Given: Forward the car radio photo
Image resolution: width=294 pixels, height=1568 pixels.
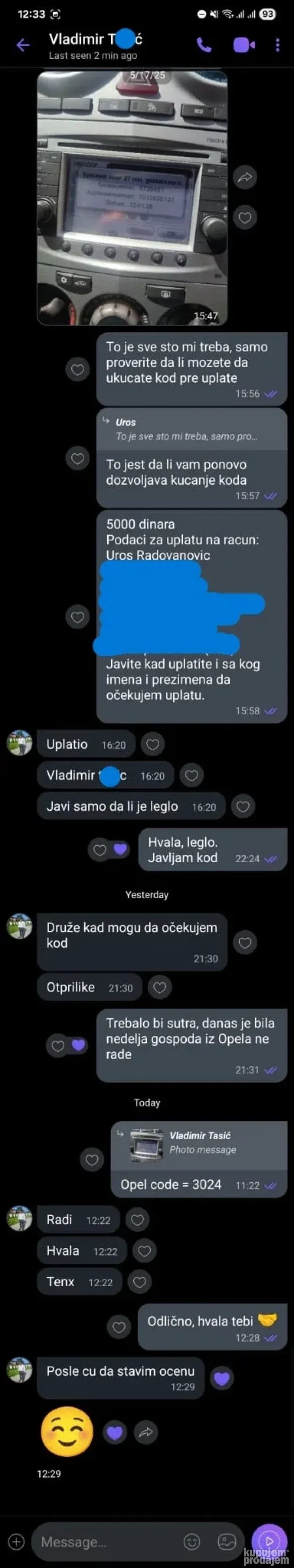Looking at the screenshot, I should [x=245, y=178].
